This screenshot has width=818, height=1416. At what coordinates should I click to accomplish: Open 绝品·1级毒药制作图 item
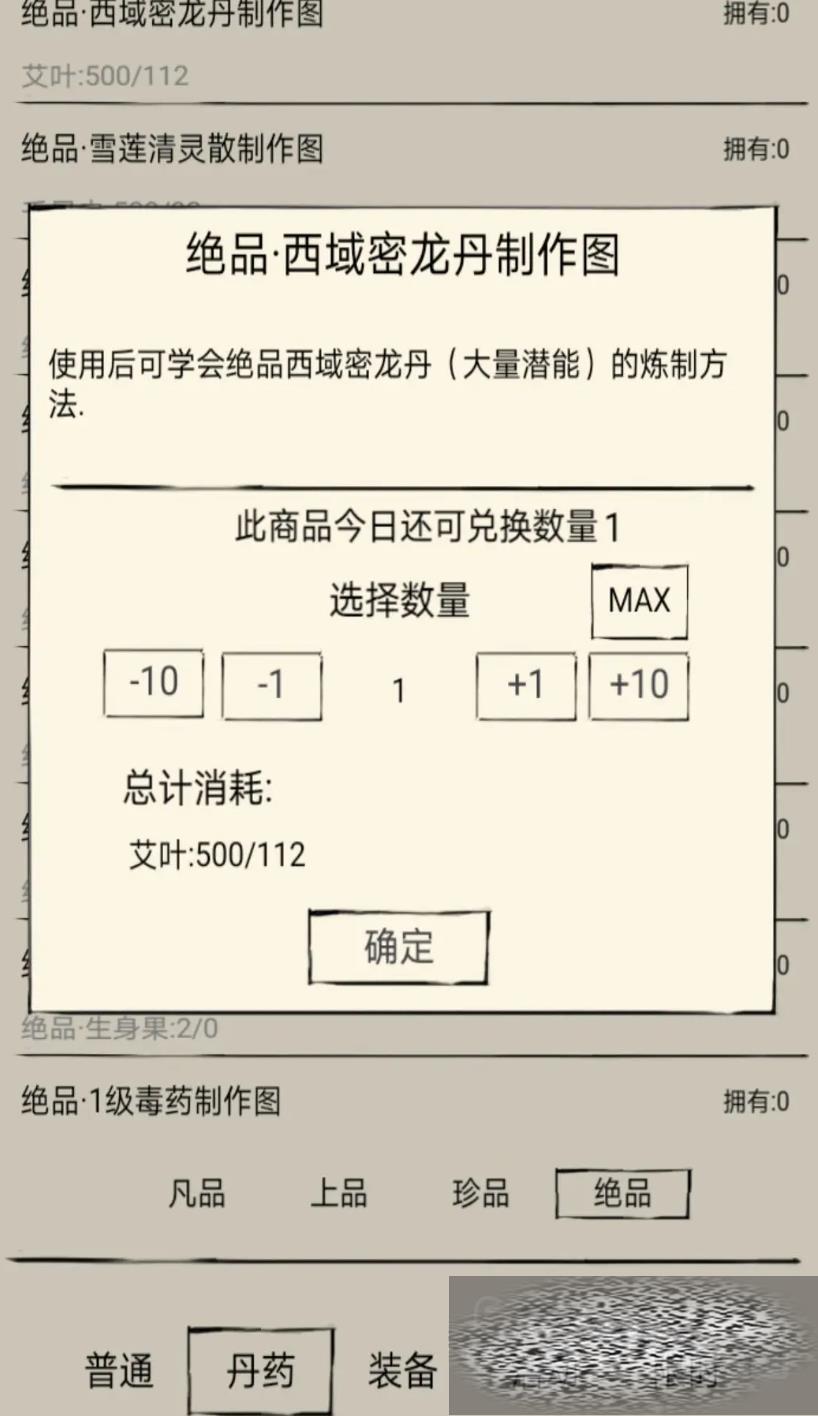click(152, 1101)
